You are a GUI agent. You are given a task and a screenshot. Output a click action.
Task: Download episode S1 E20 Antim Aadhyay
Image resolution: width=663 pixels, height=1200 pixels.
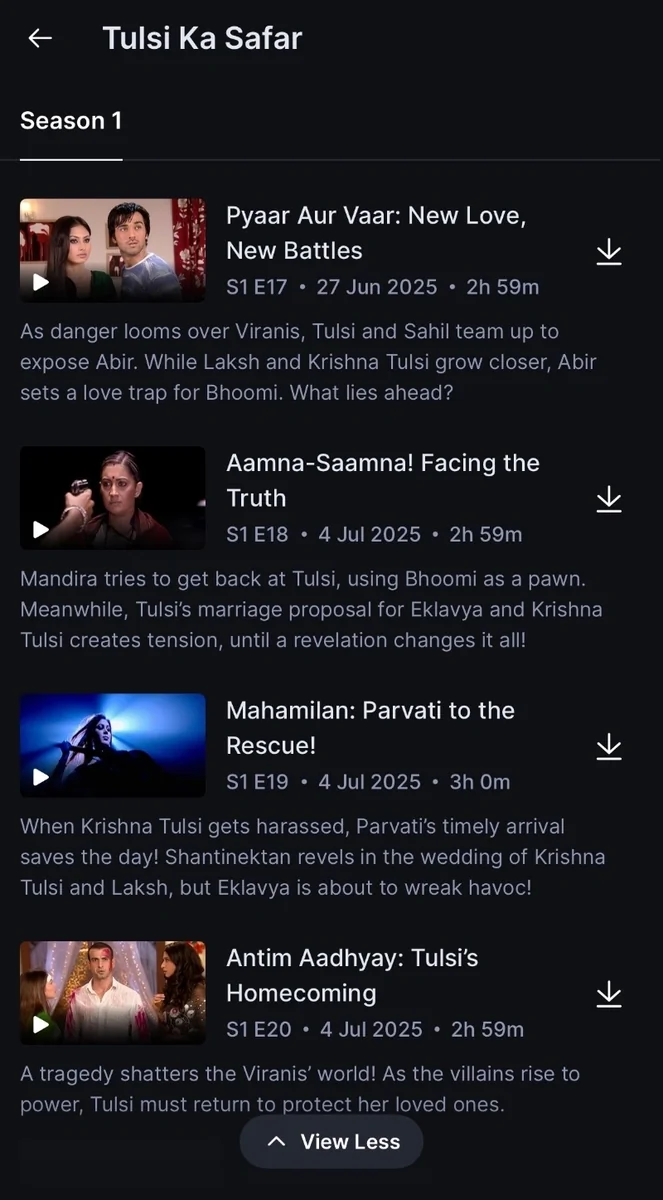click(609, 994)
